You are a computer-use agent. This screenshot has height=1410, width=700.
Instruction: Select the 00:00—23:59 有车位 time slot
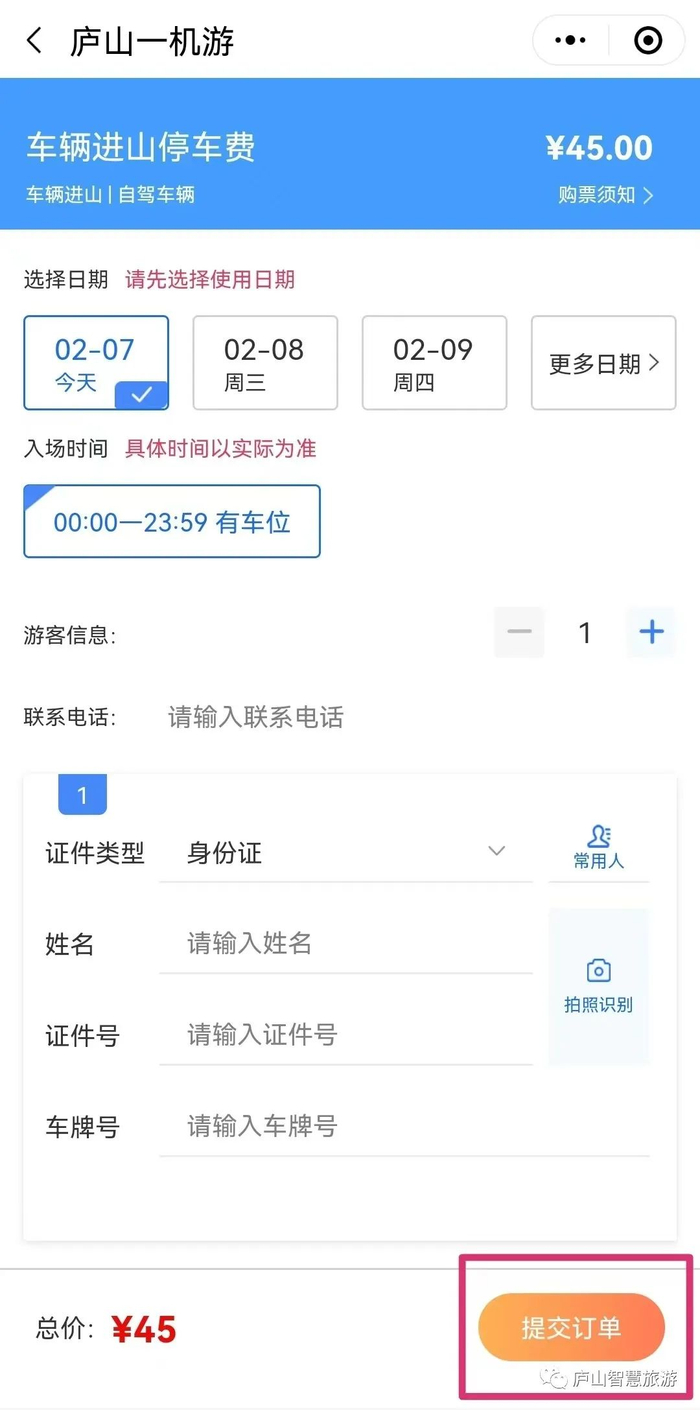(x=172, y=521)
